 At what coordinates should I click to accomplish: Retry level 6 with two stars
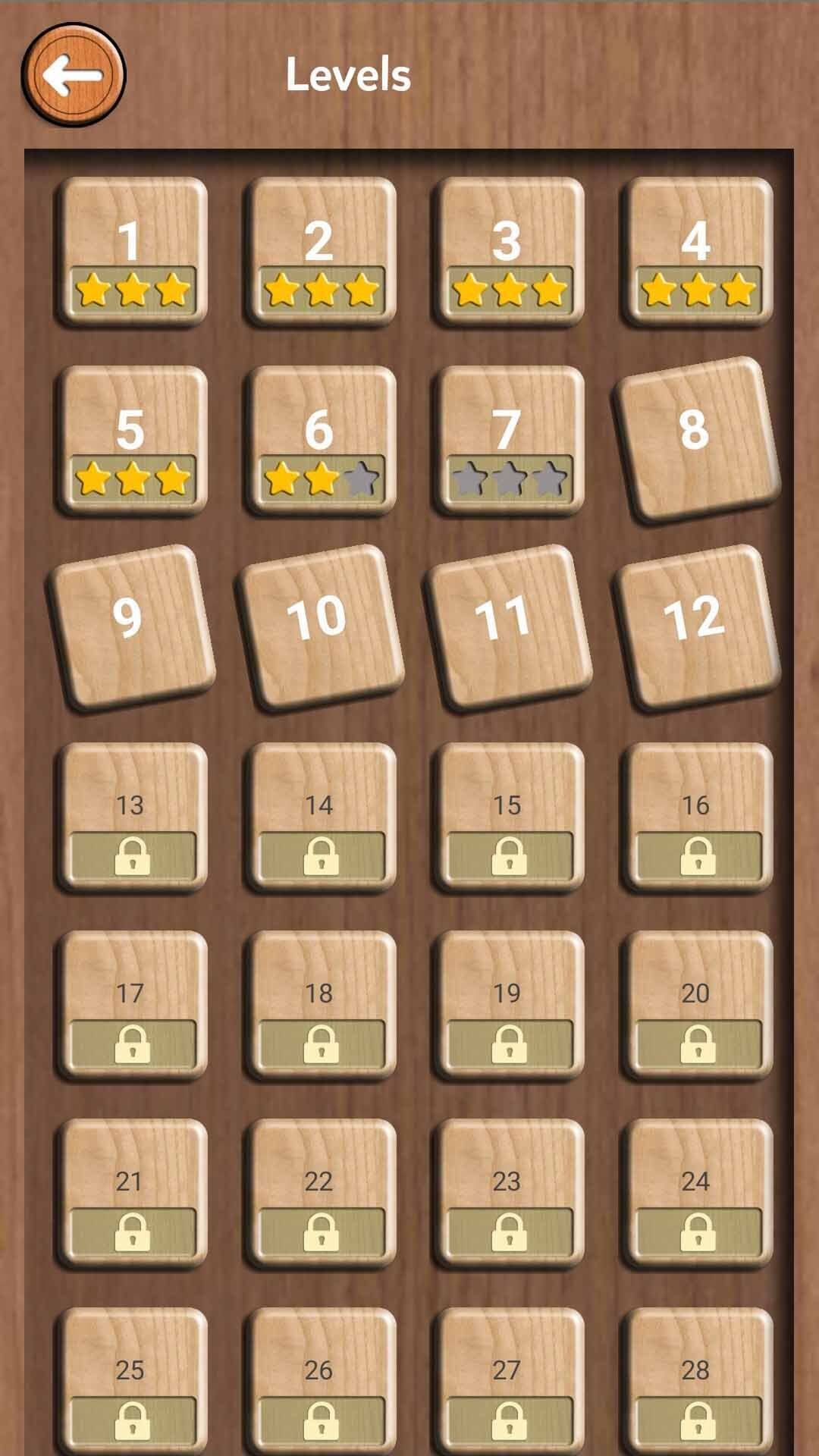320,441
